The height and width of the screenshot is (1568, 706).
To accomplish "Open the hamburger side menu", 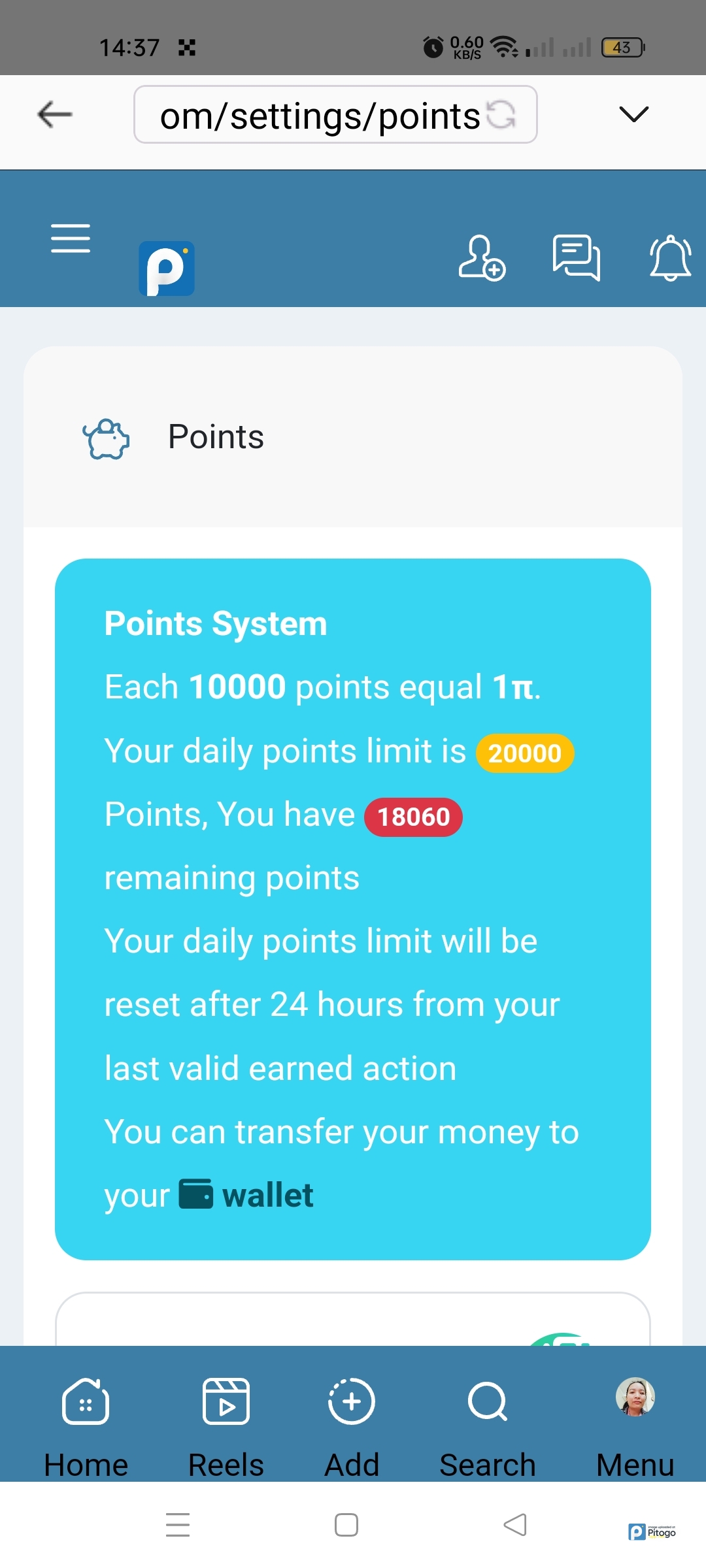I will (x=71, y=238).
